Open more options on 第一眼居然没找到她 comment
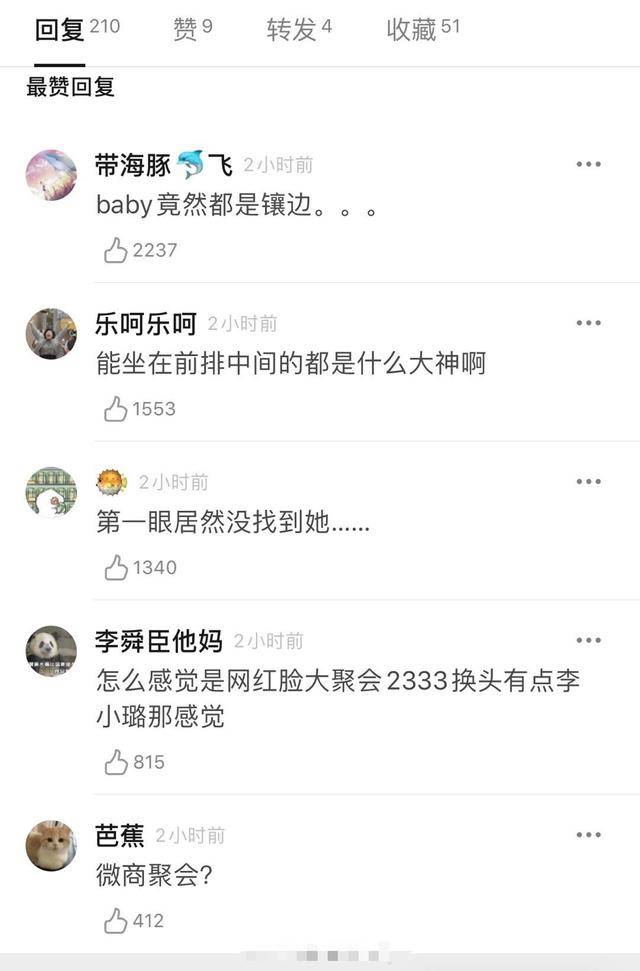Viewport: 640px width, 971px height. [588, 481]
